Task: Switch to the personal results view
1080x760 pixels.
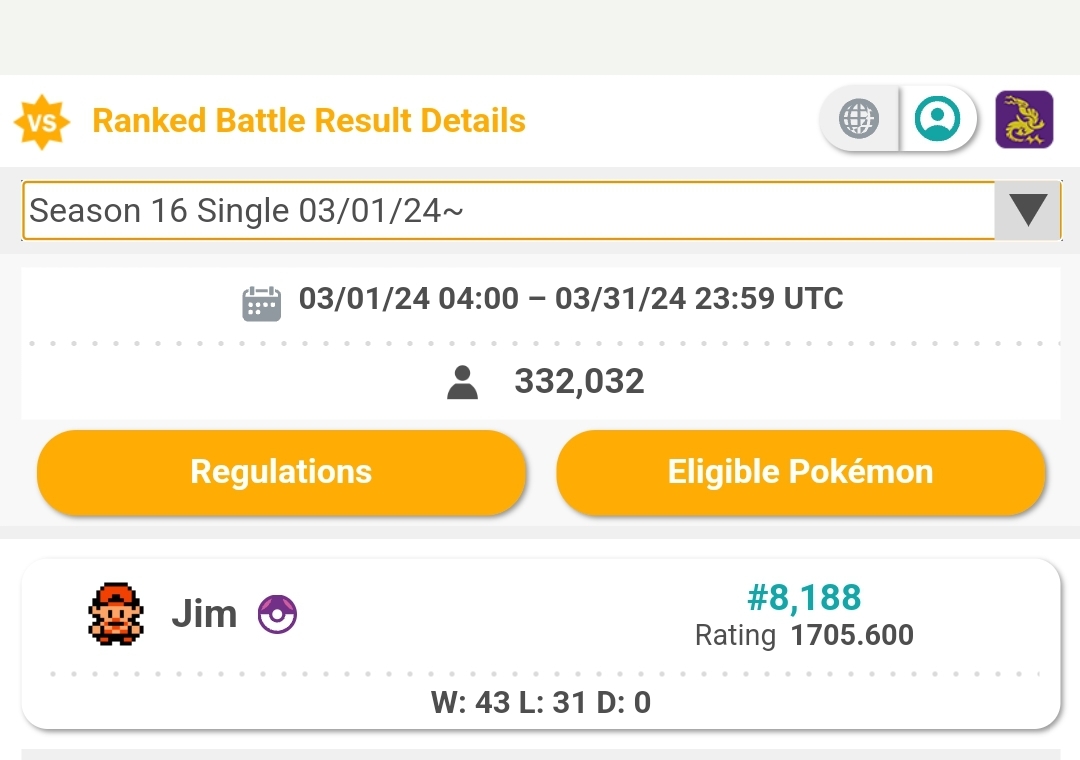Action: point(937,119)
